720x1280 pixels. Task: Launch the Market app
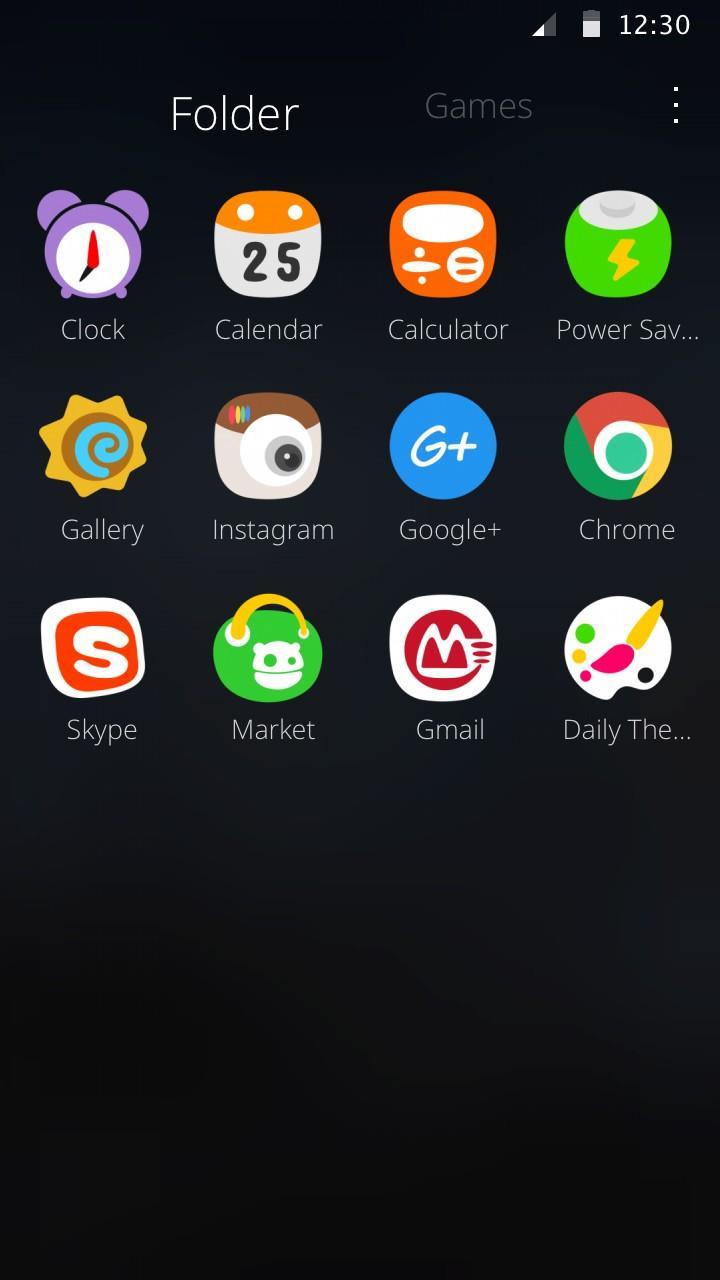[x=268, y=646]
